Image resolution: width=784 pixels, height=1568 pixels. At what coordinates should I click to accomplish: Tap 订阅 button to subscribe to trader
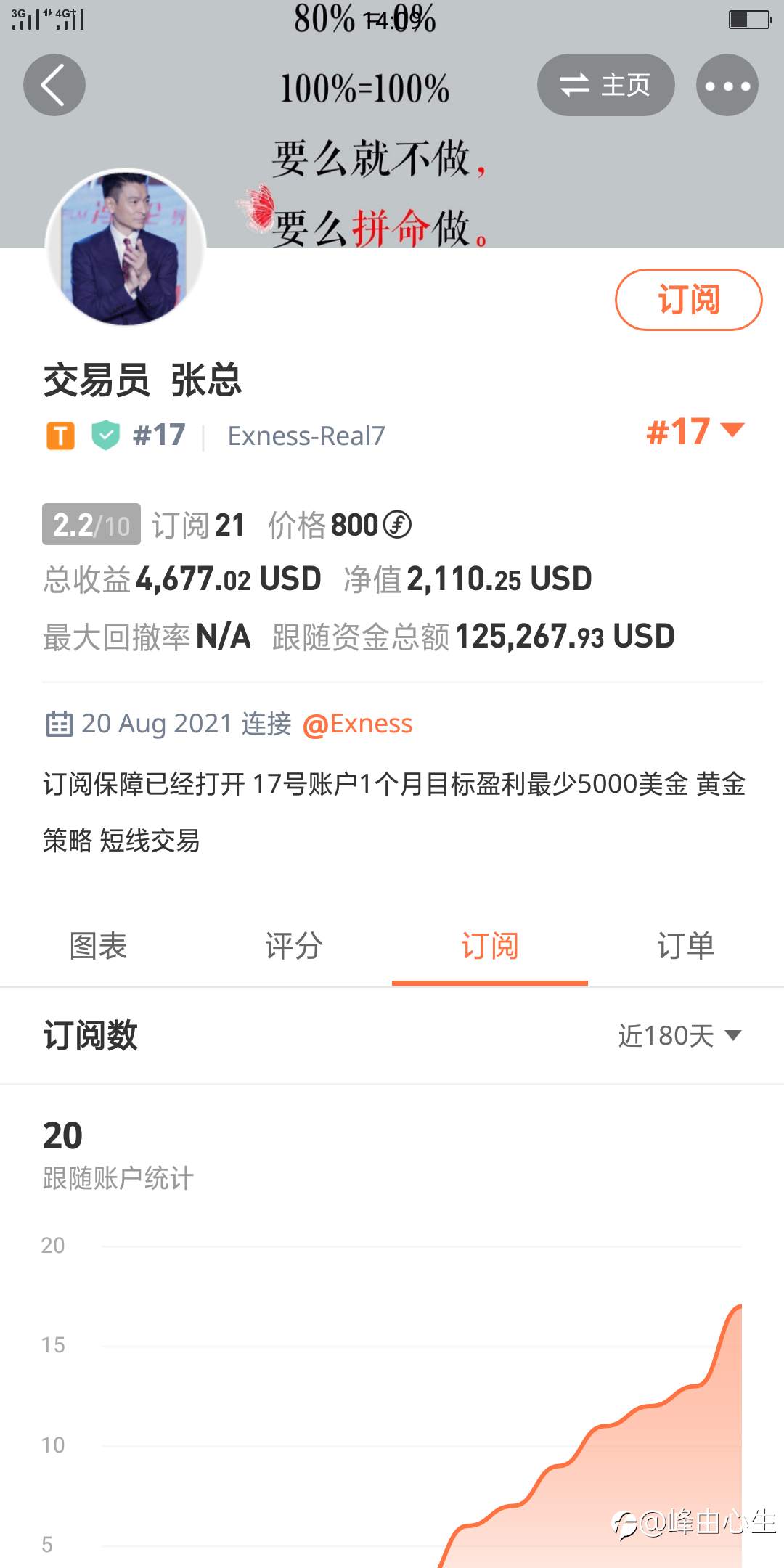(688, 300)
